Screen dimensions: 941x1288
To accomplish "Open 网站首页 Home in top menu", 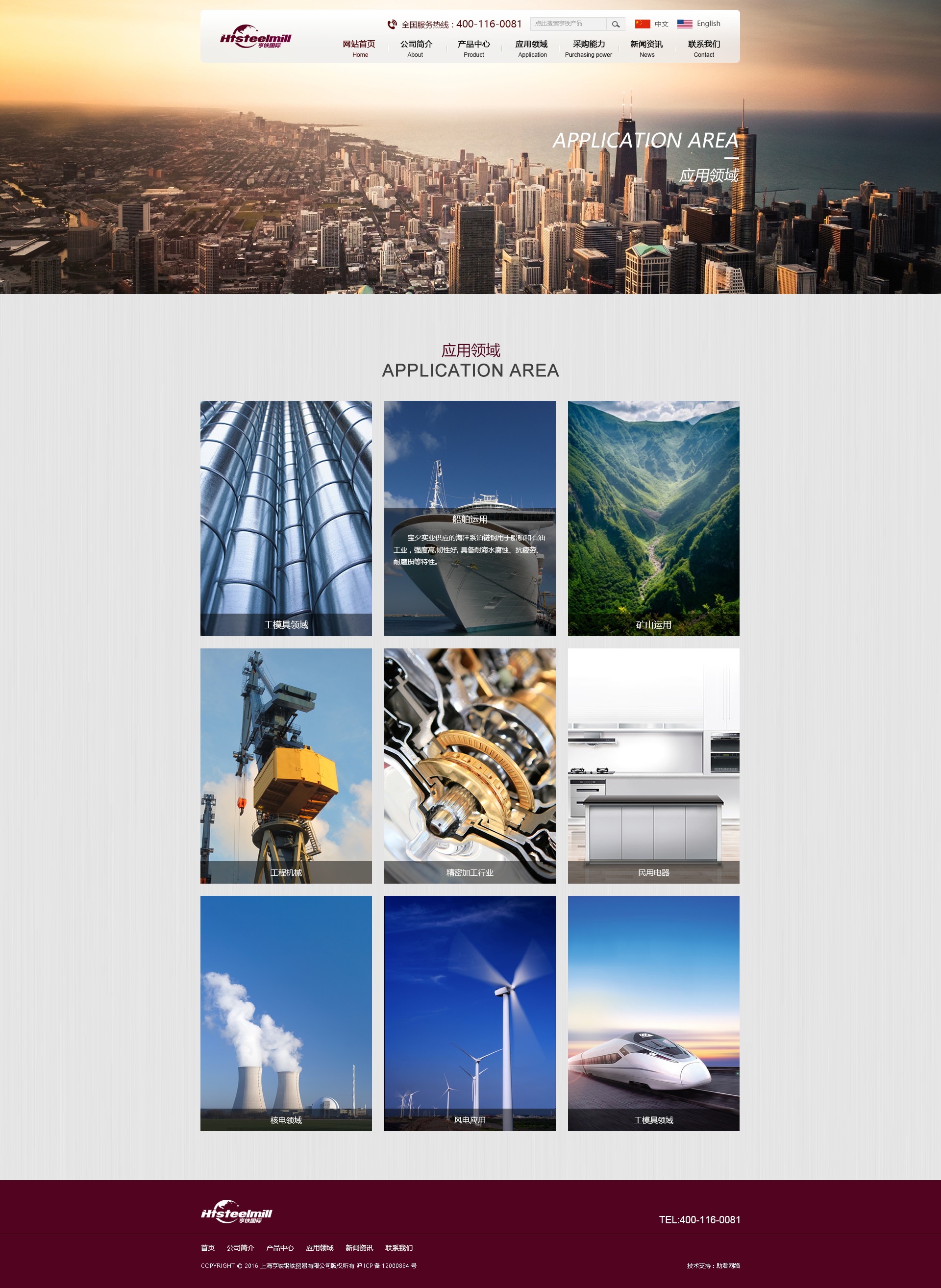I will tap(359, 49).
